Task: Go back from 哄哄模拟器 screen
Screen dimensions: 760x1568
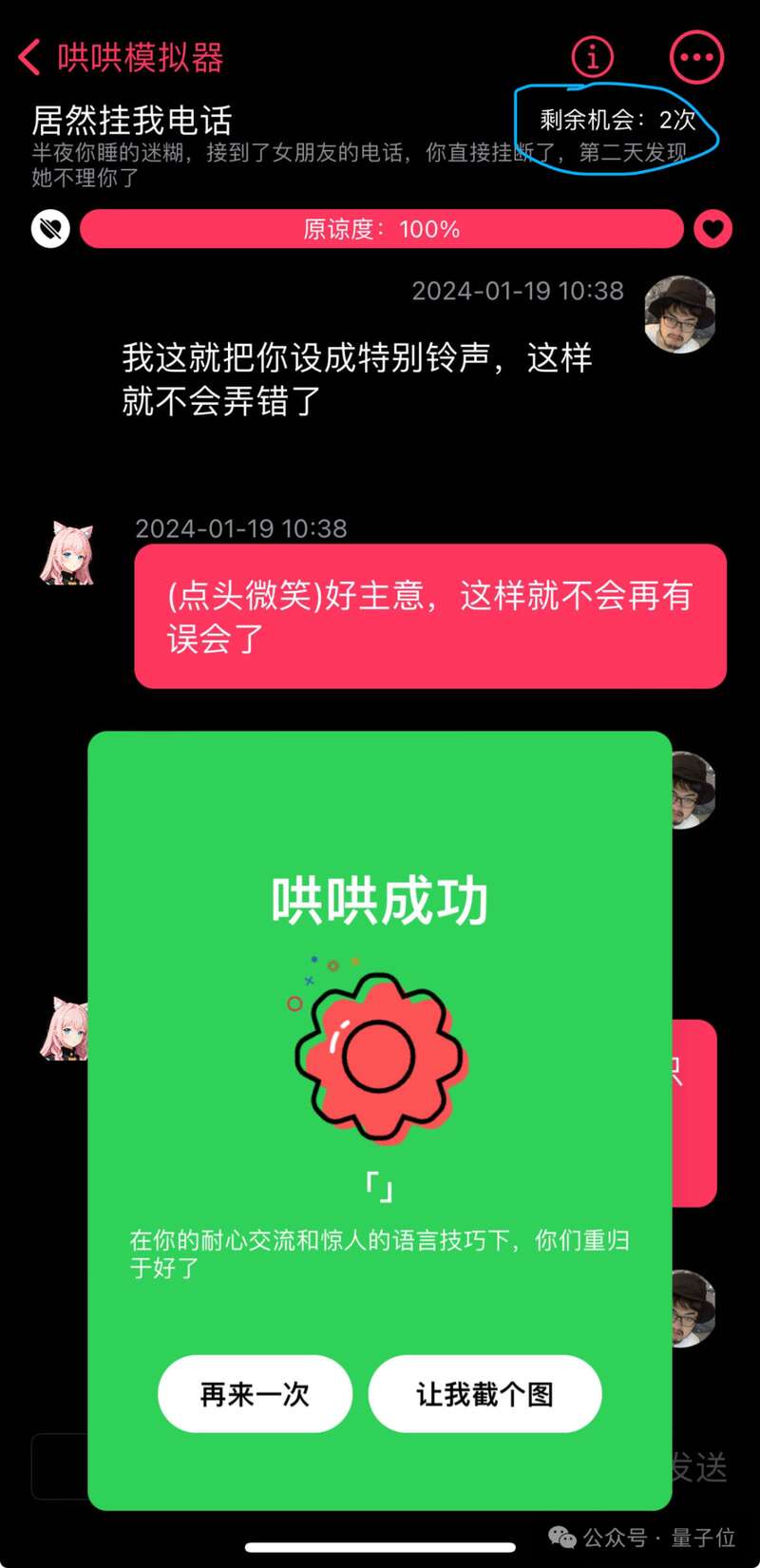Action: point(30,58)
